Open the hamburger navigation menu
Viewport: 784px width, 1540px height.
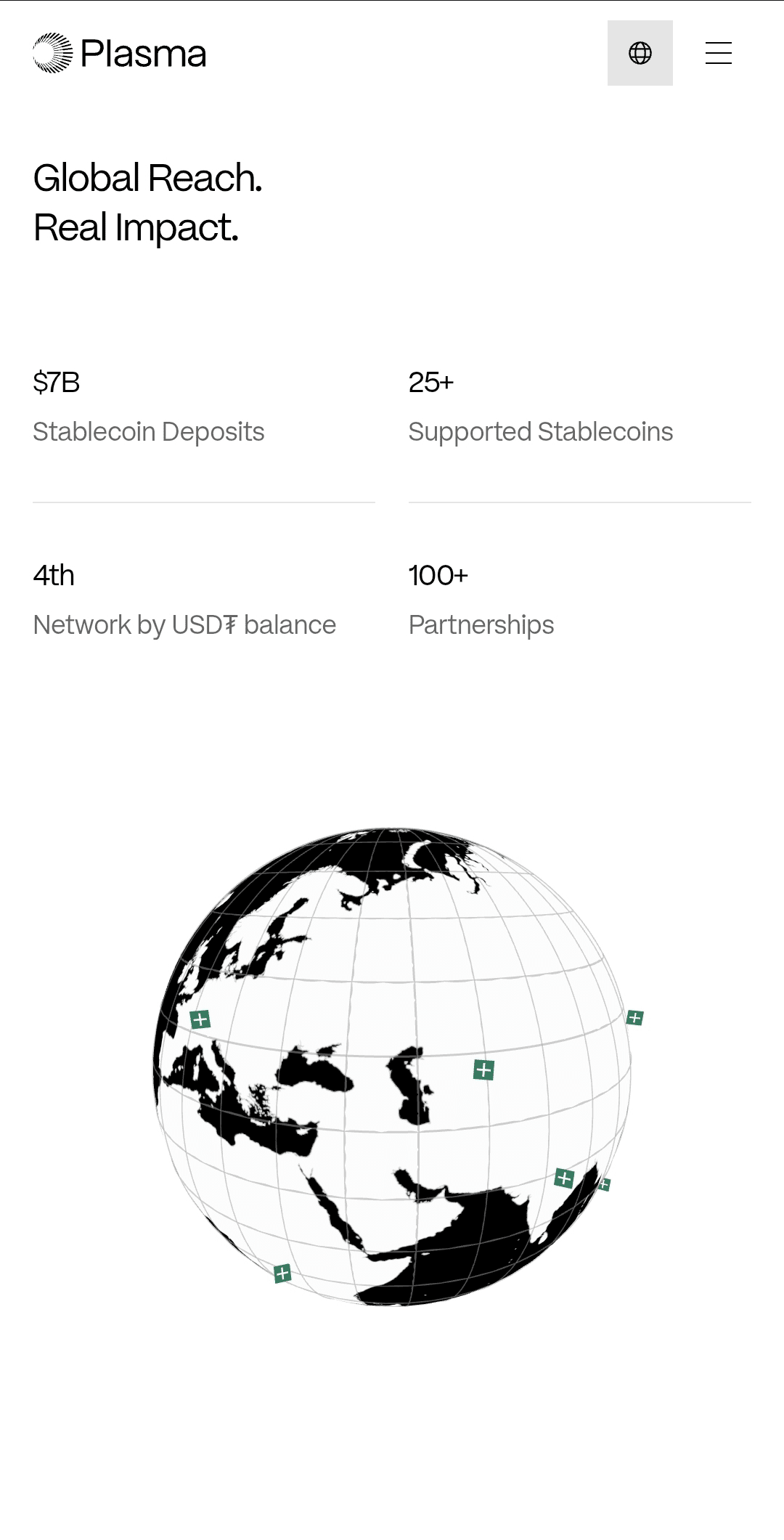pyautogui.click(x=718, y=53)
